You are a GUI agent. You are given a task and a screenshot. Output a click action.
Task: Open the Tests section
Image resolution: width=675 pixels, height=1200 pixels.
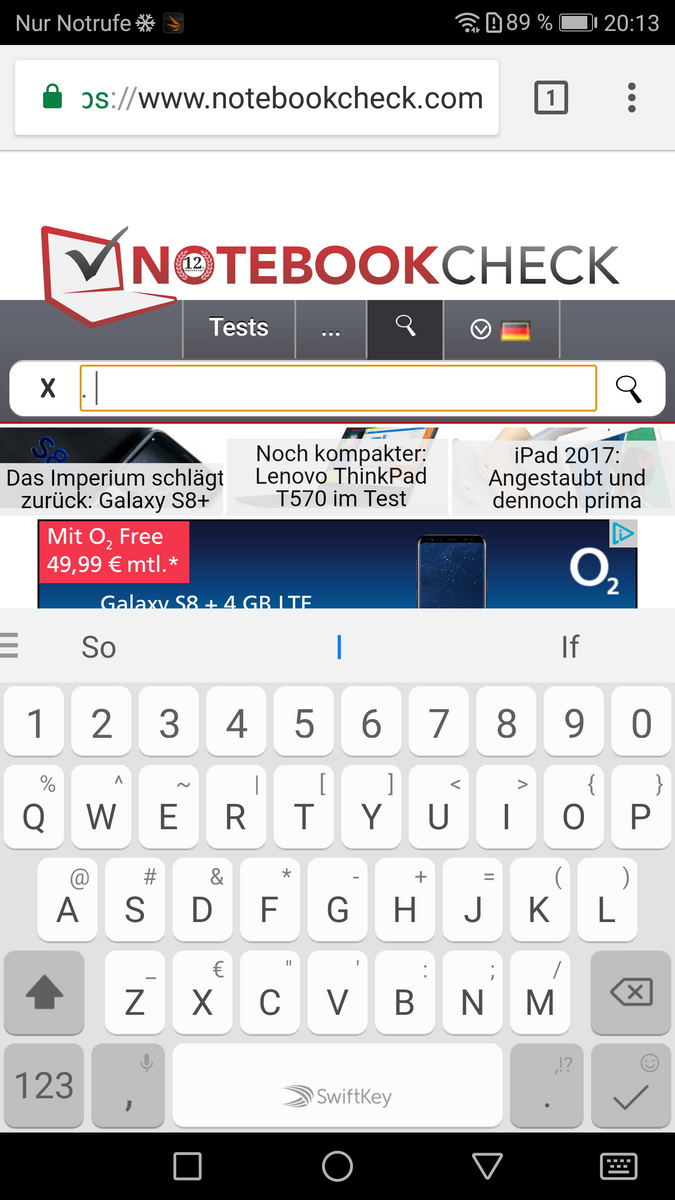(x=239, y=328)
